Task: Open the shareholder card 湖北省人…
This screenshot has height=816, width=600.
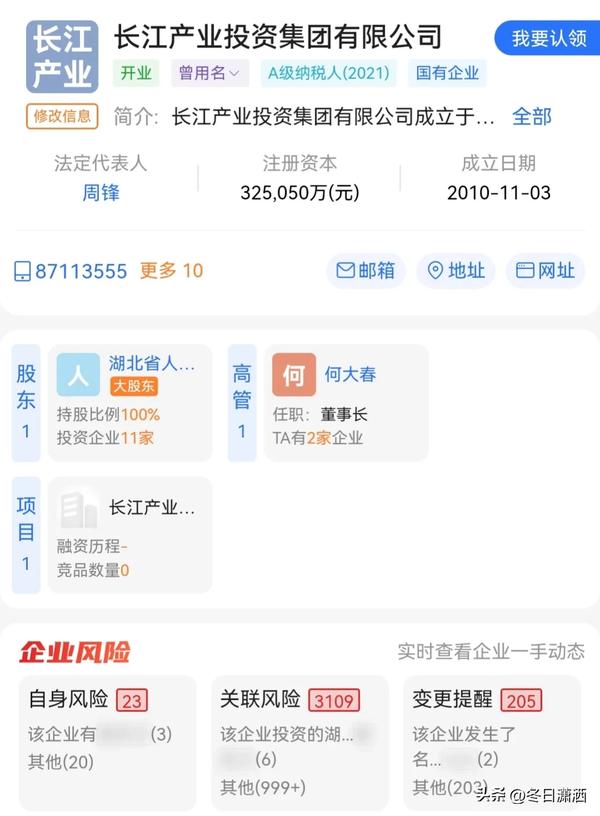Action: click(x=130, y=402)
